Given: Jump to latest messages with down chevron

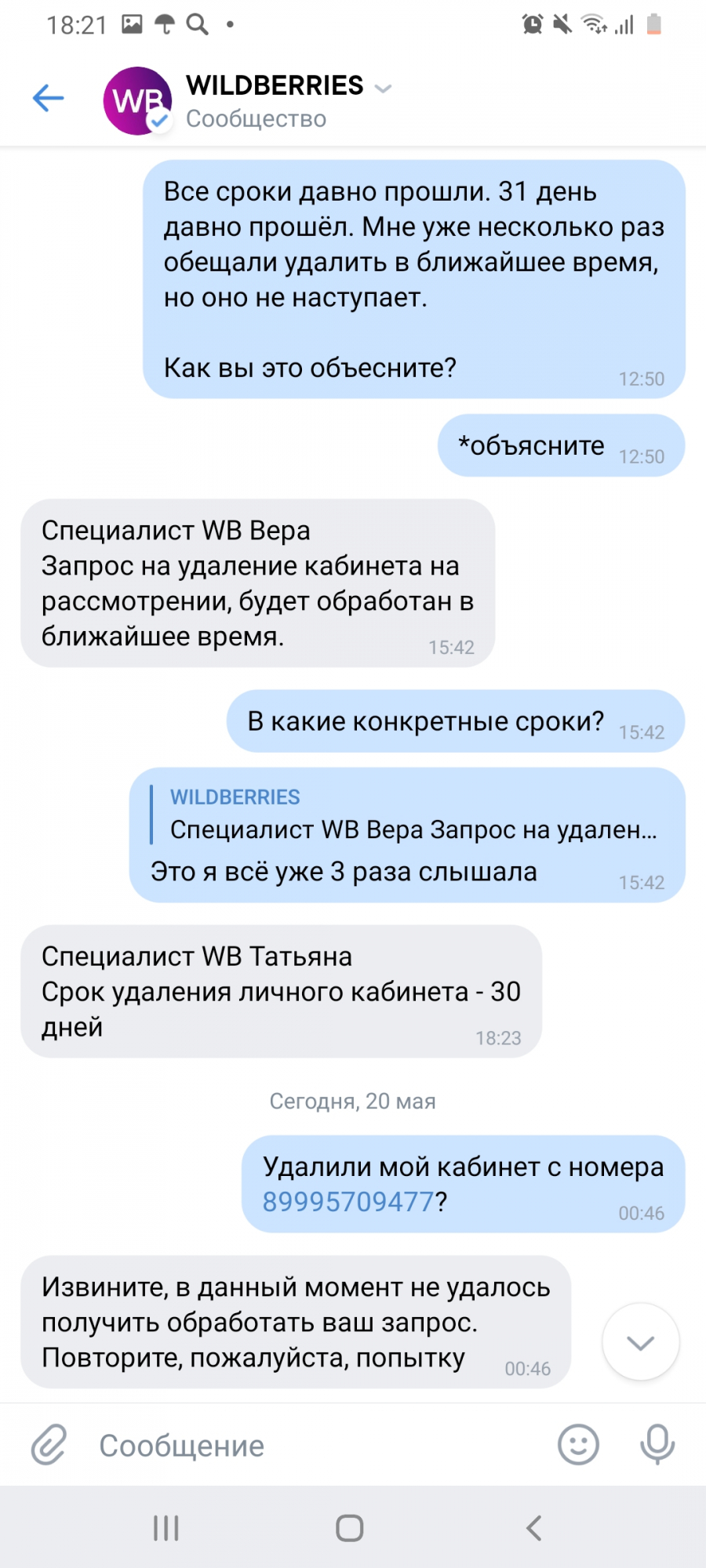Looking at the screenshot, I should coord(641,1342).
